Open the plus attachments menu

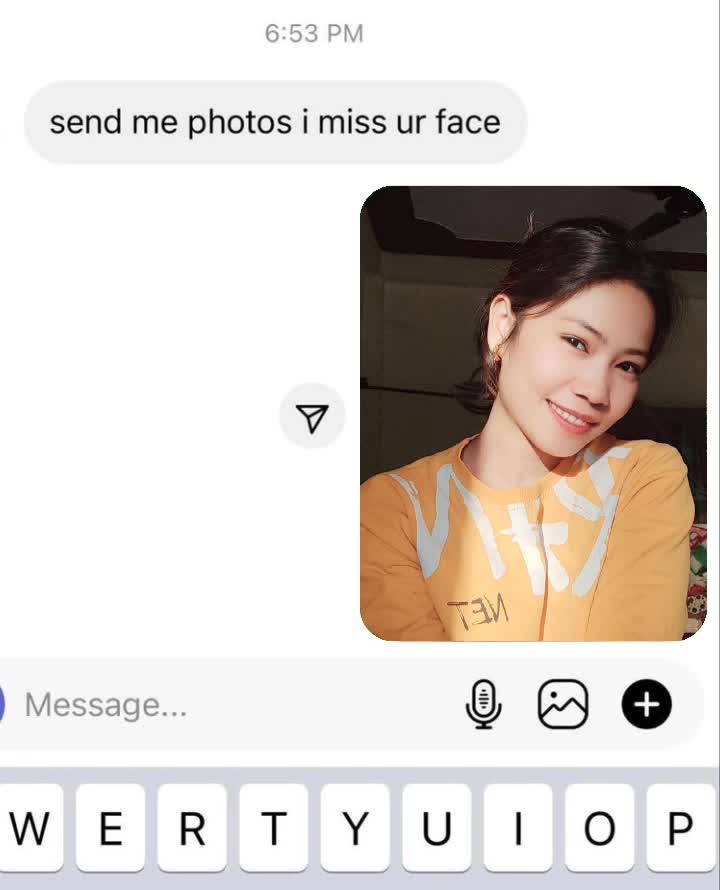click(x=647, y=704)
